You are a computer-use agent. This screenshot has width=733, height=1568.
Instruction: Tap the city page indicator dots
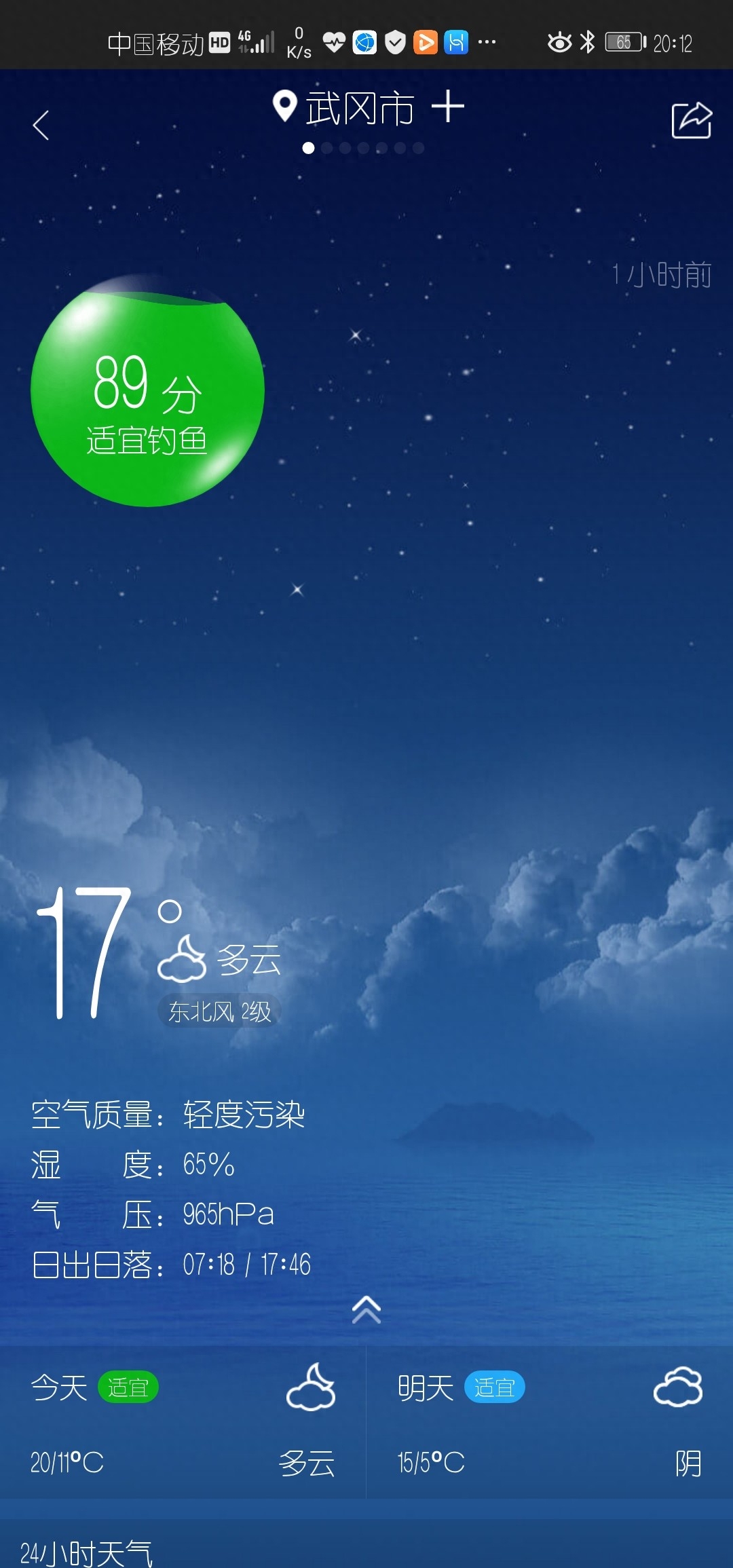click(x=363, y=148)
